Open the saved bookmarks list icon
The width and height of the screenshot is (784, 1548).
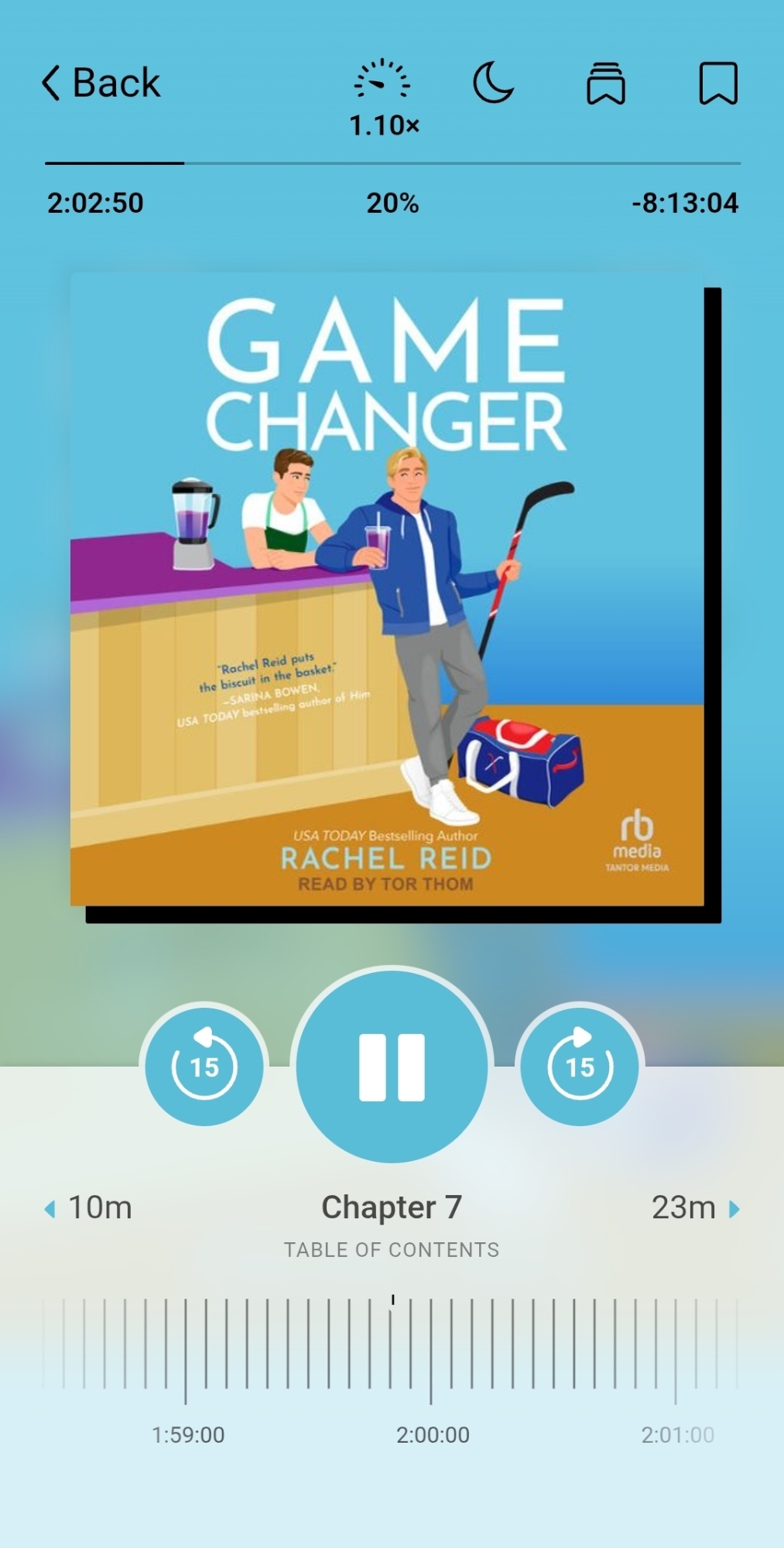click(x=605, y=83)
